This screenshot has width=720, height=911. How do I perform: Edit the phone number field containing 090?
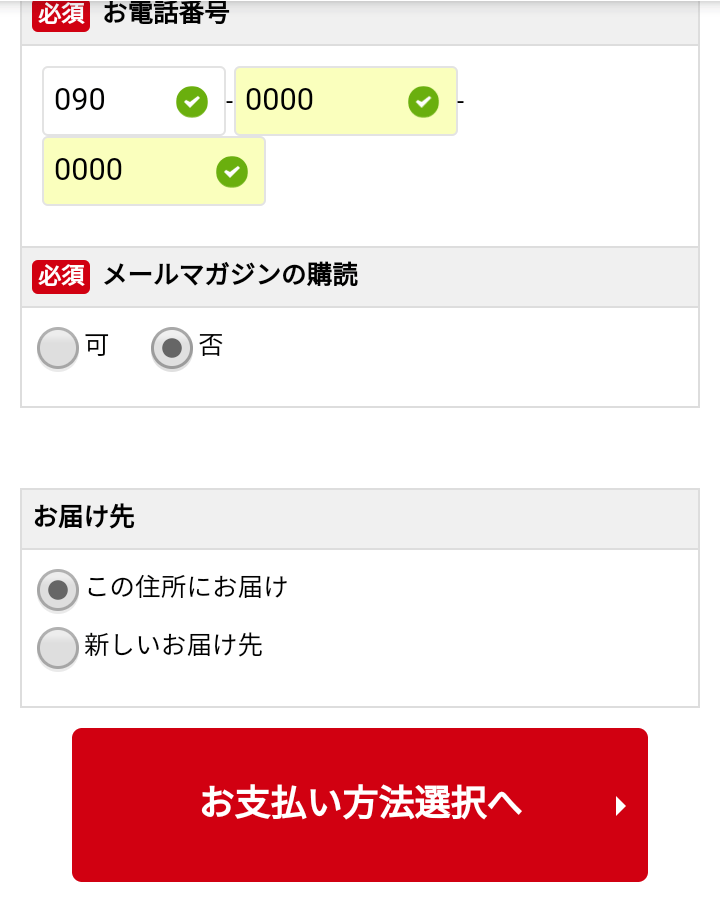click(x=110, y=101)
